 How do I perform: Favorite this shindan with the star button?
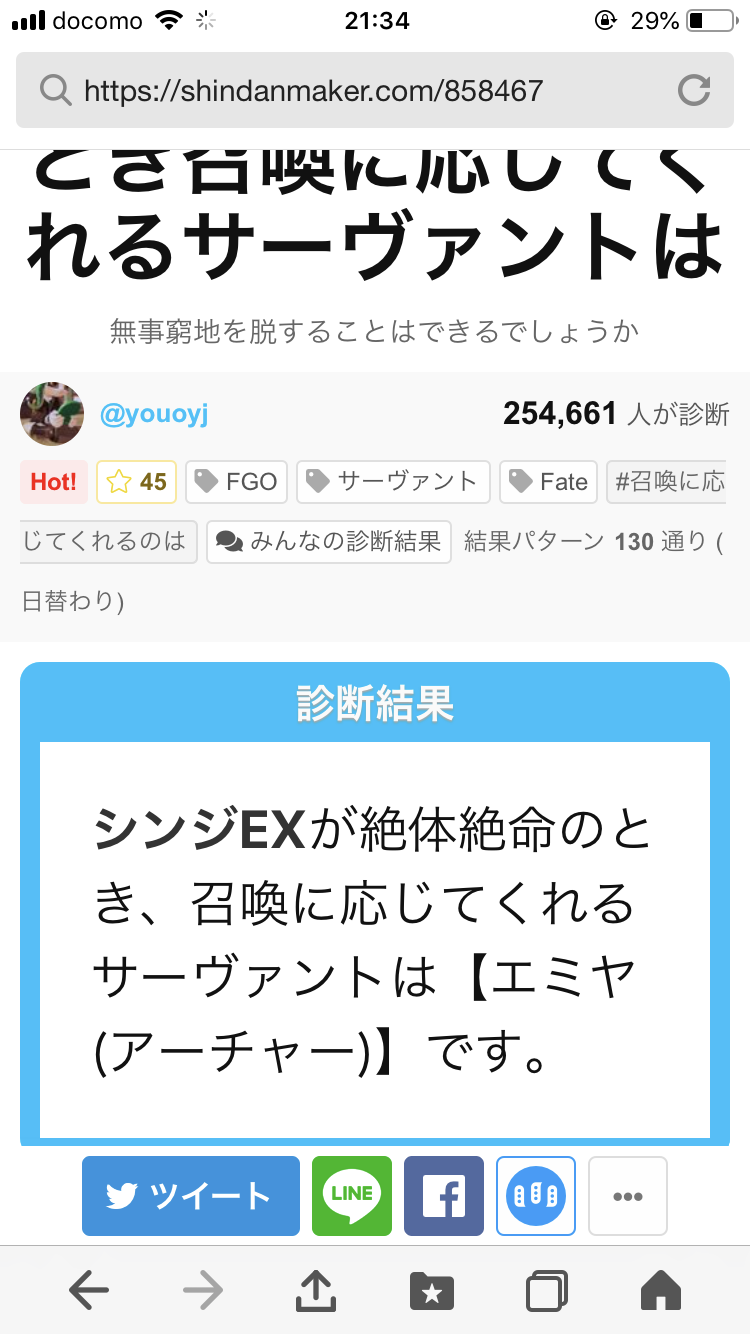coord(137,482)
